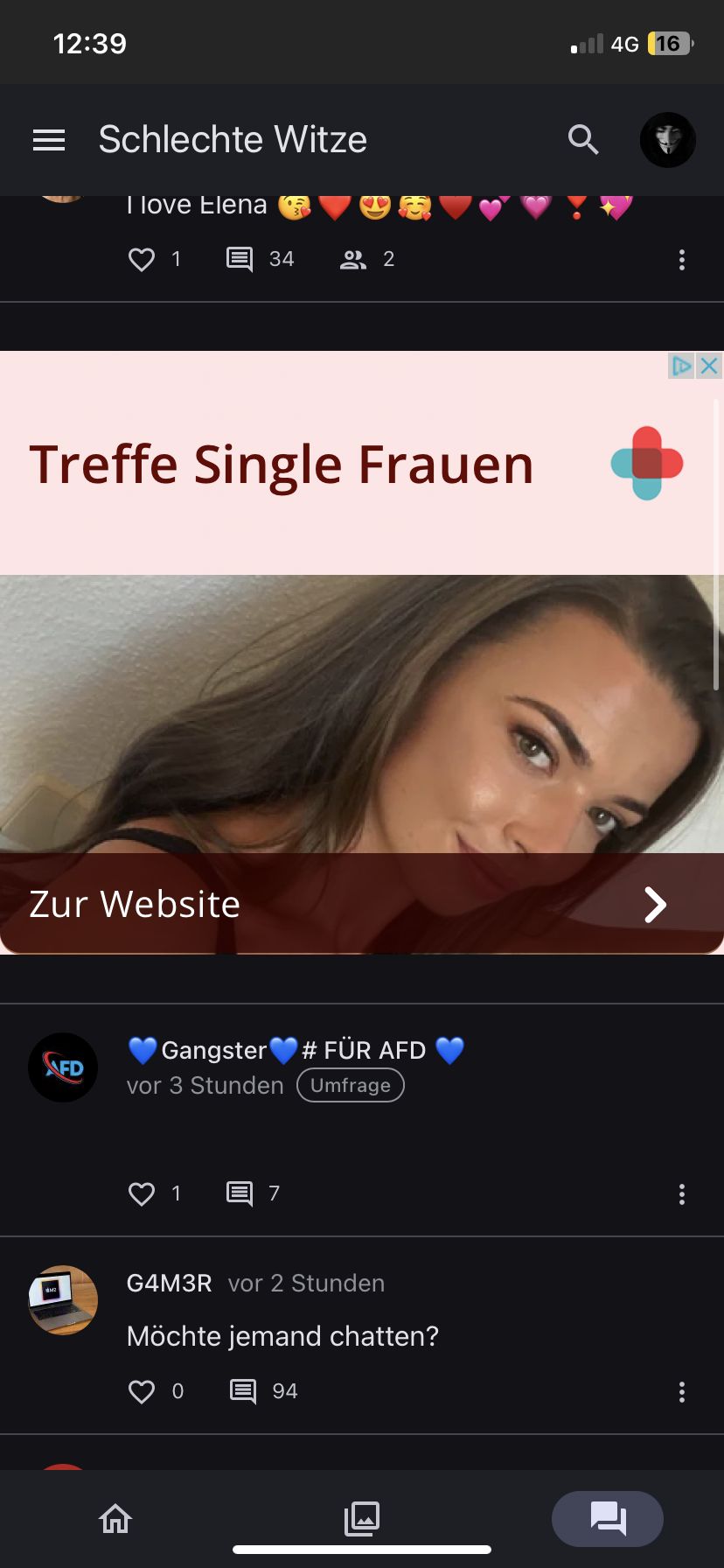Open overflow menu for Gangster FÜR AFD post
The width and height of the screenshot is (724, 1568).
coord(682,1194)
